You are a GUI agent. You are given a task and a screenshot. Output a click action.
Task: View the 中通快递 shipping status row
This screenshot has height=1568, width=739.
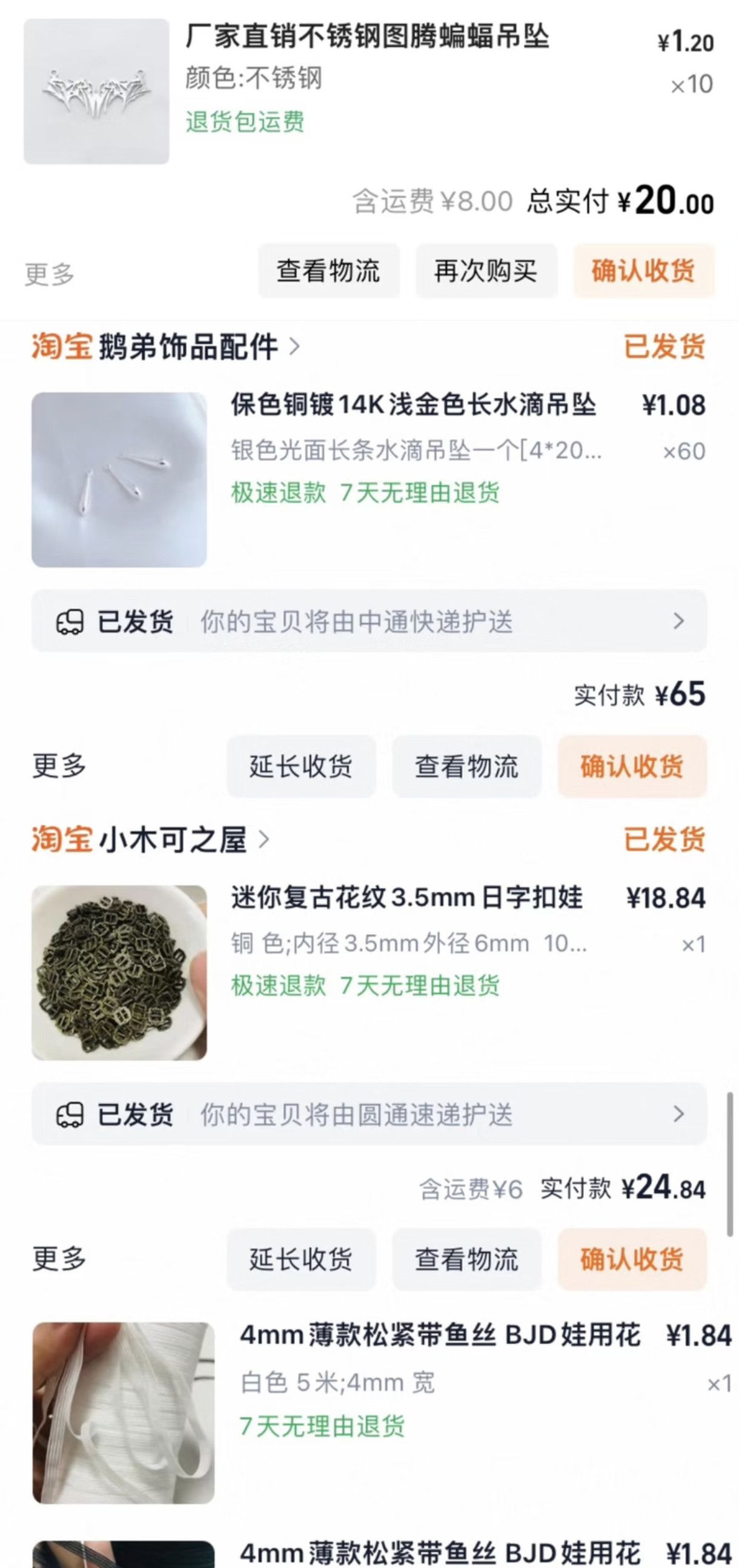368,622
